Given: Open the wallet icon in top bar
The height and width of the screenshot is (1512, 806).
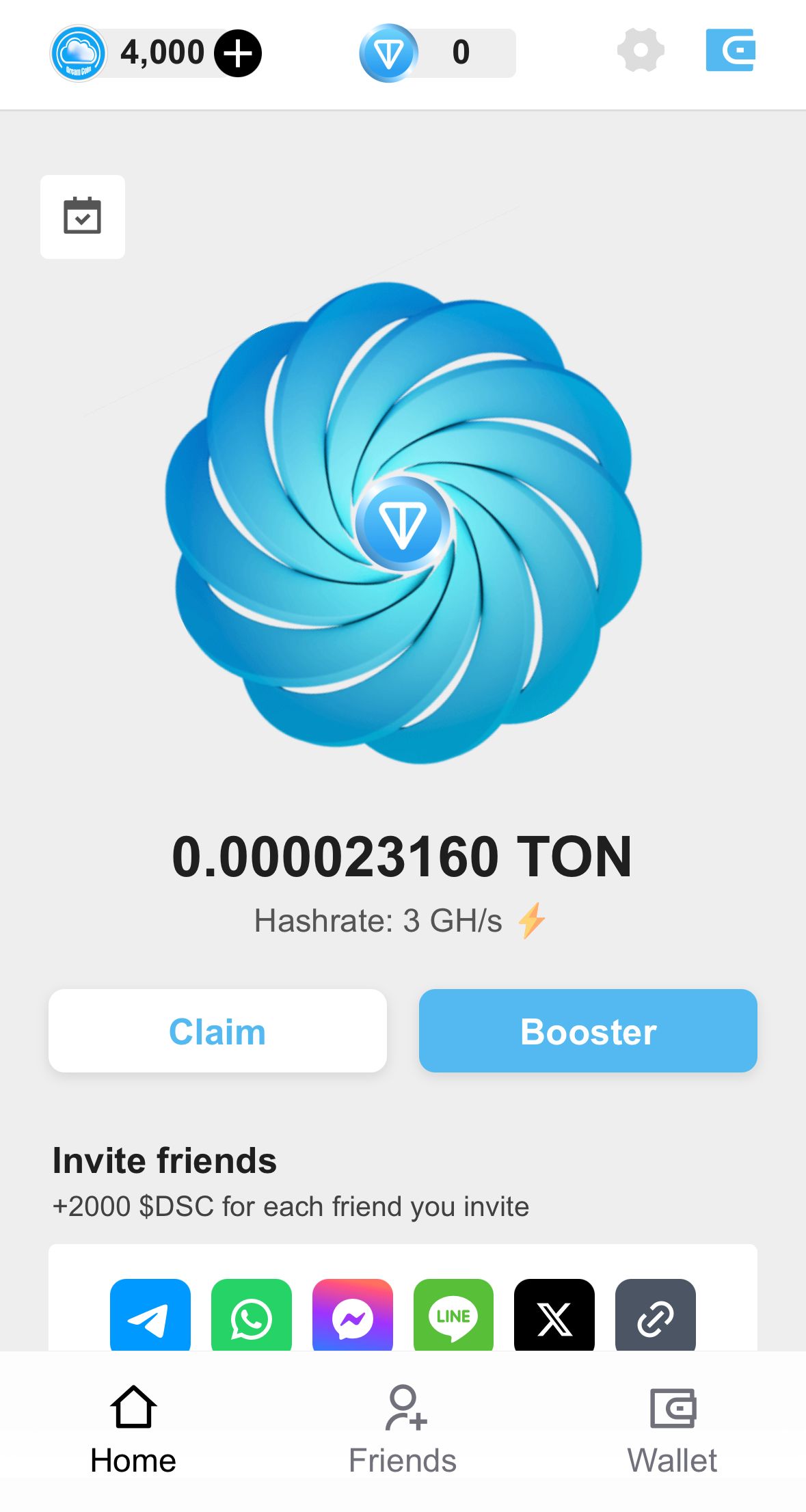Looking at the screenshot, I should 730,50.
